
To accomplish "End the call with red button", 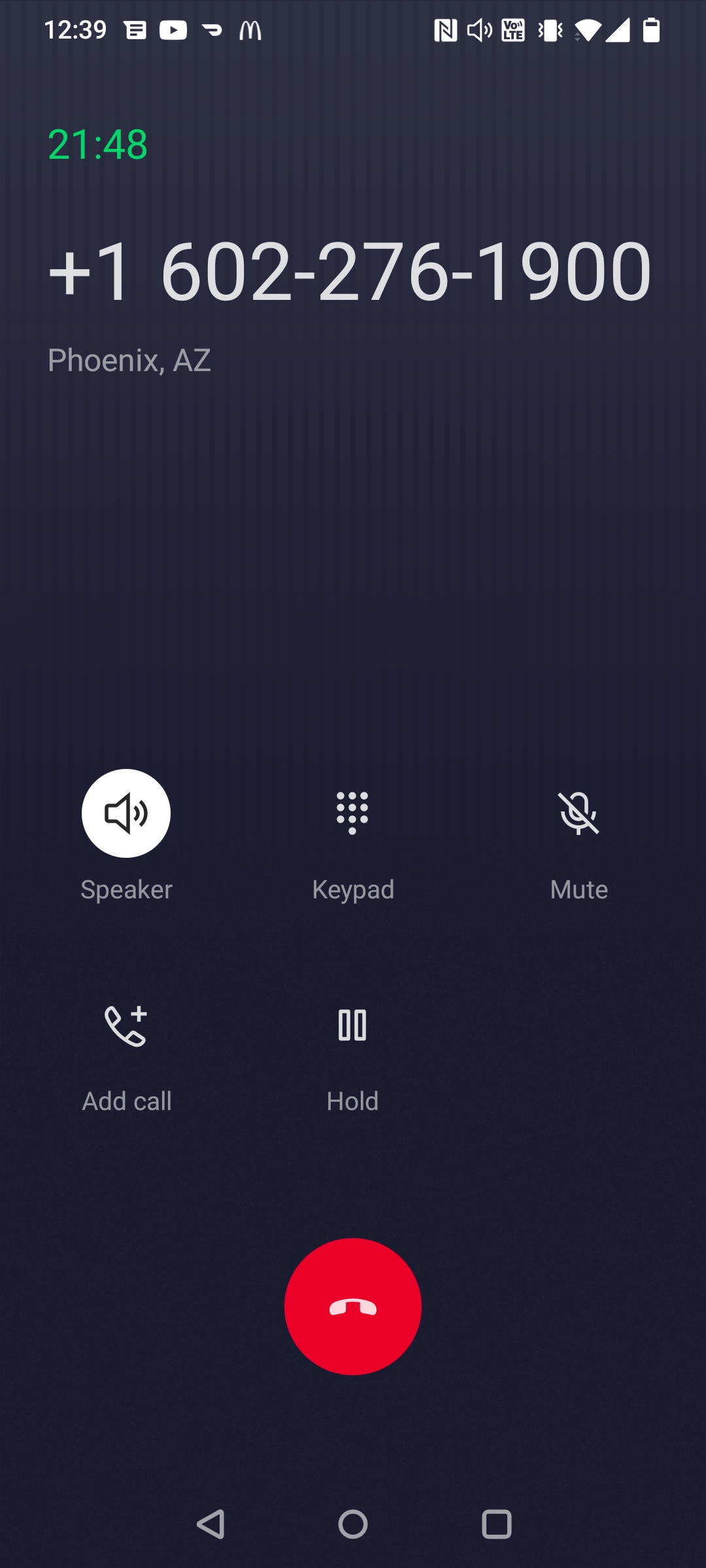I will [x=353, y=1307].
